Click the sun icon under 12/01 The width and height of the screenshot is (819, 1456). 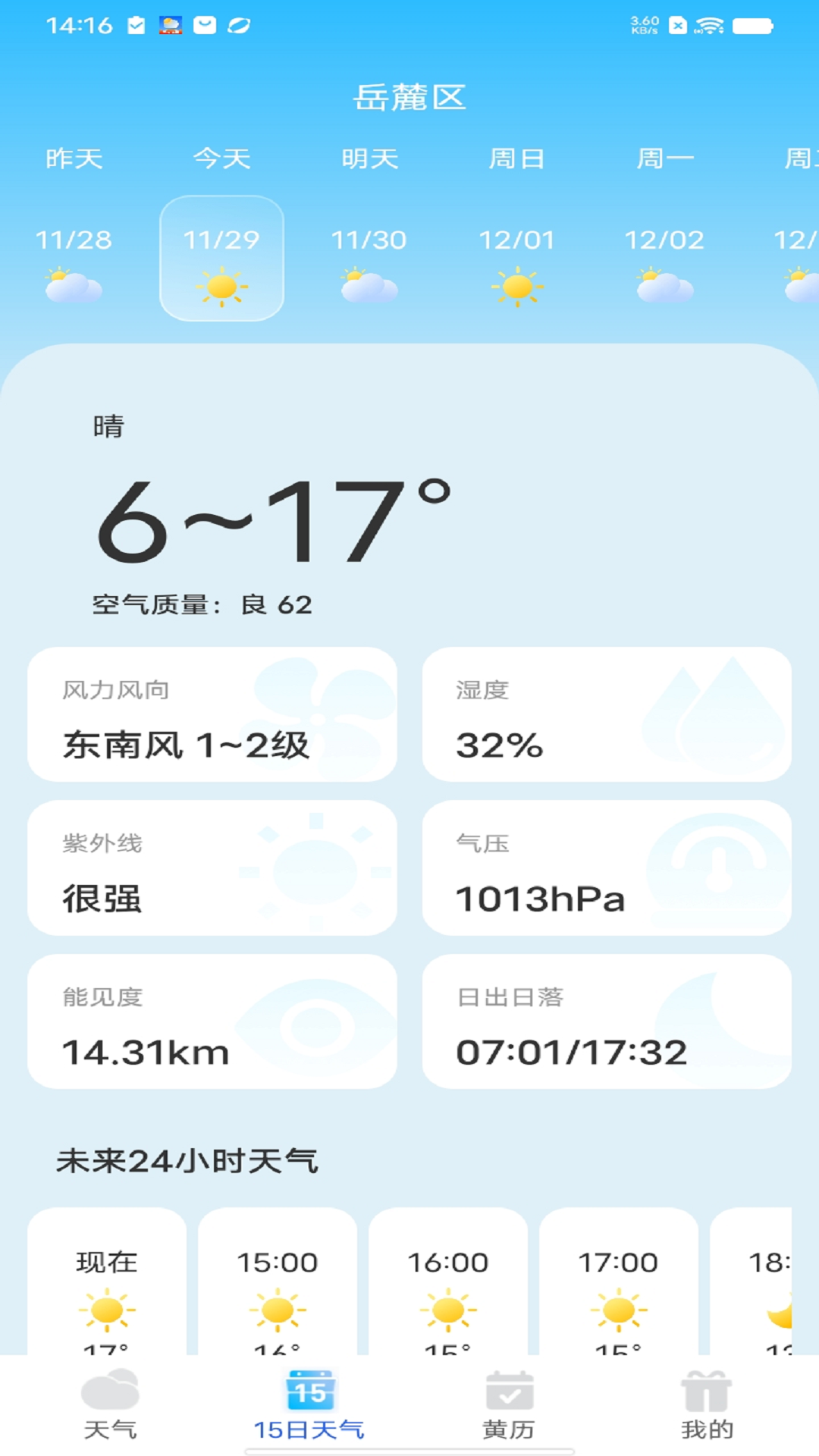(516, 286)
